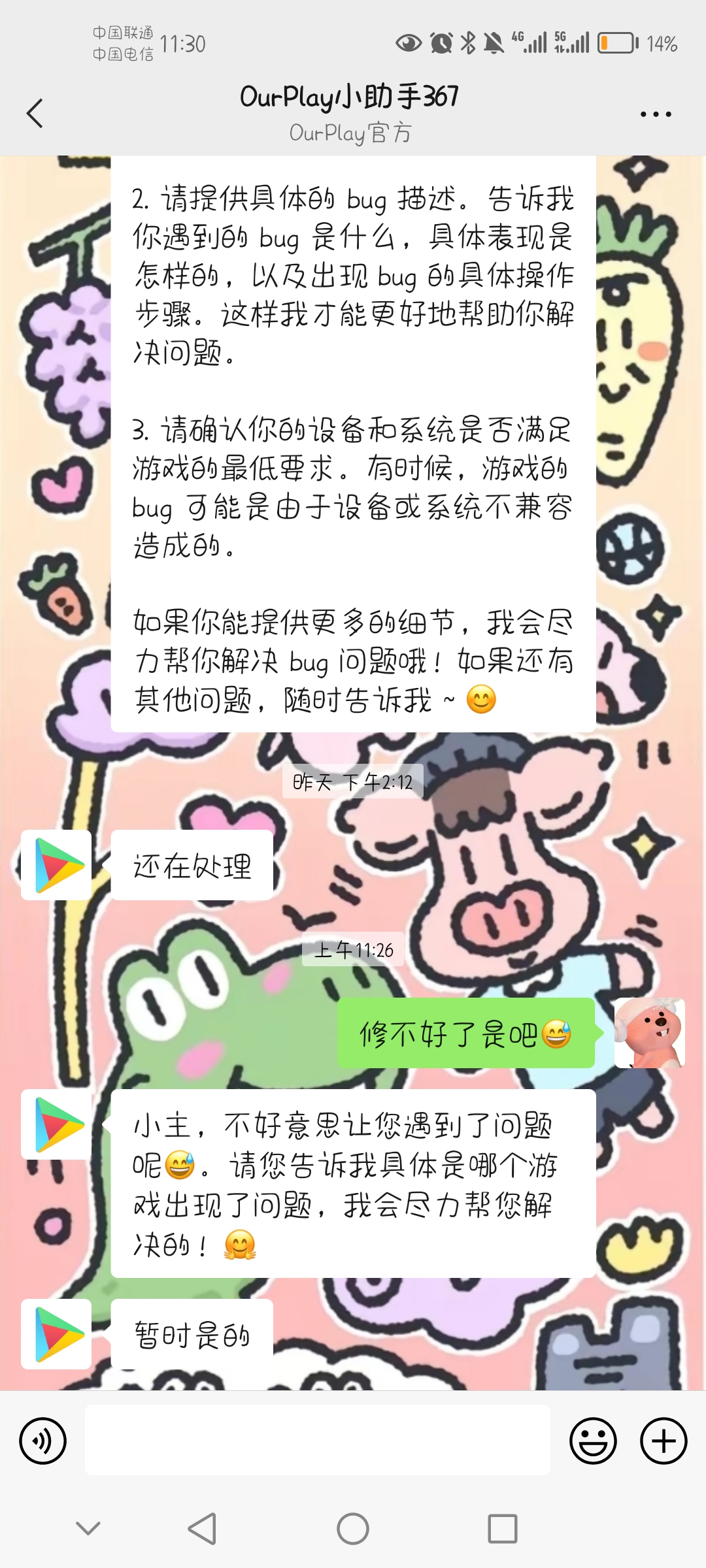Open the plus attachments menu
This screenshot has height=1568, width=706.
[663, 1441]
